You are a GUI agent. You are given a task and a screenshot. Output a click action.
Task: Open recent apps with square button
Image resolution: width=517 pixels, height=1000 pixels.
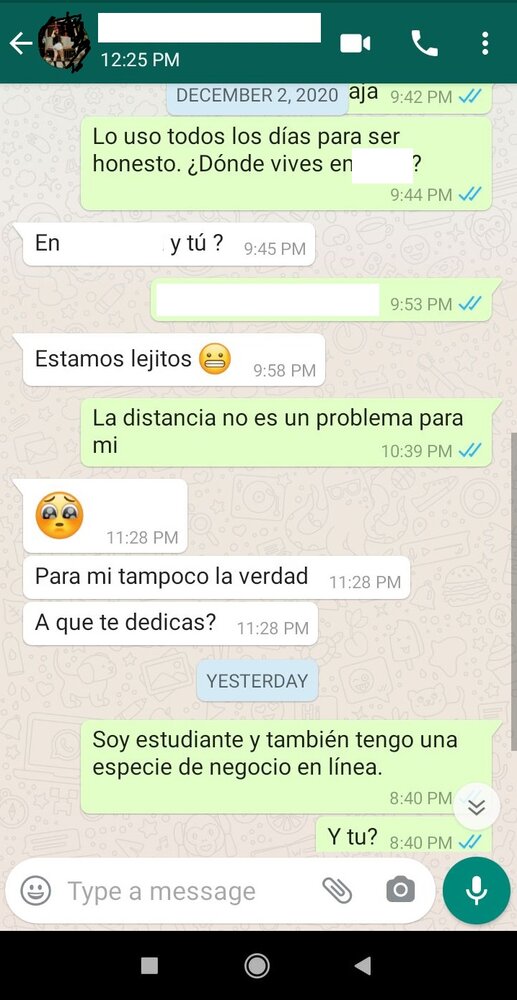click(150, 966)
